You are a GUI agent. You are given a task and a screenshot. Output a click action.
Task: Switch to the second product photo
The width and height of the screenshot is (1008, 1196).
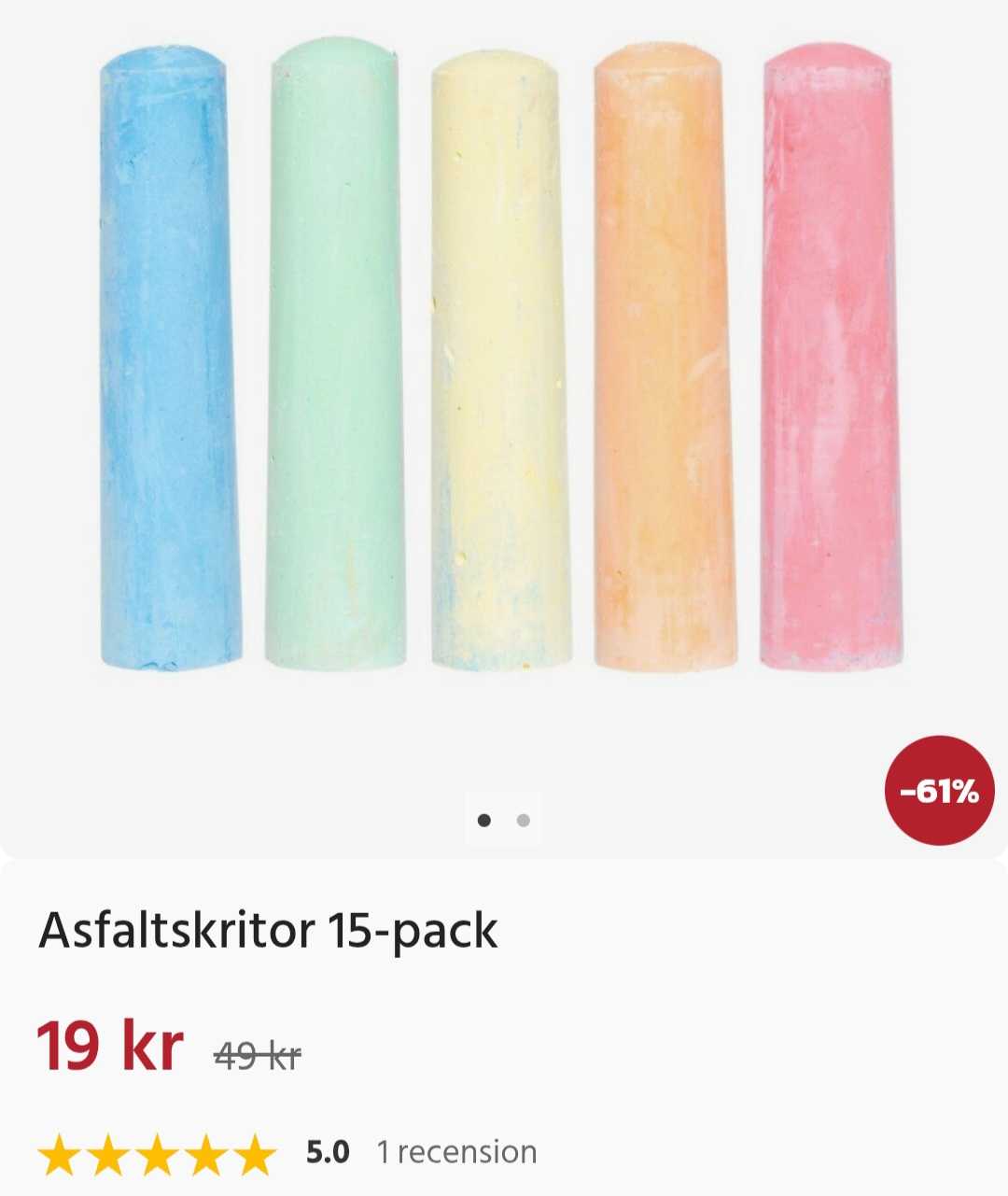pos(524,819)
